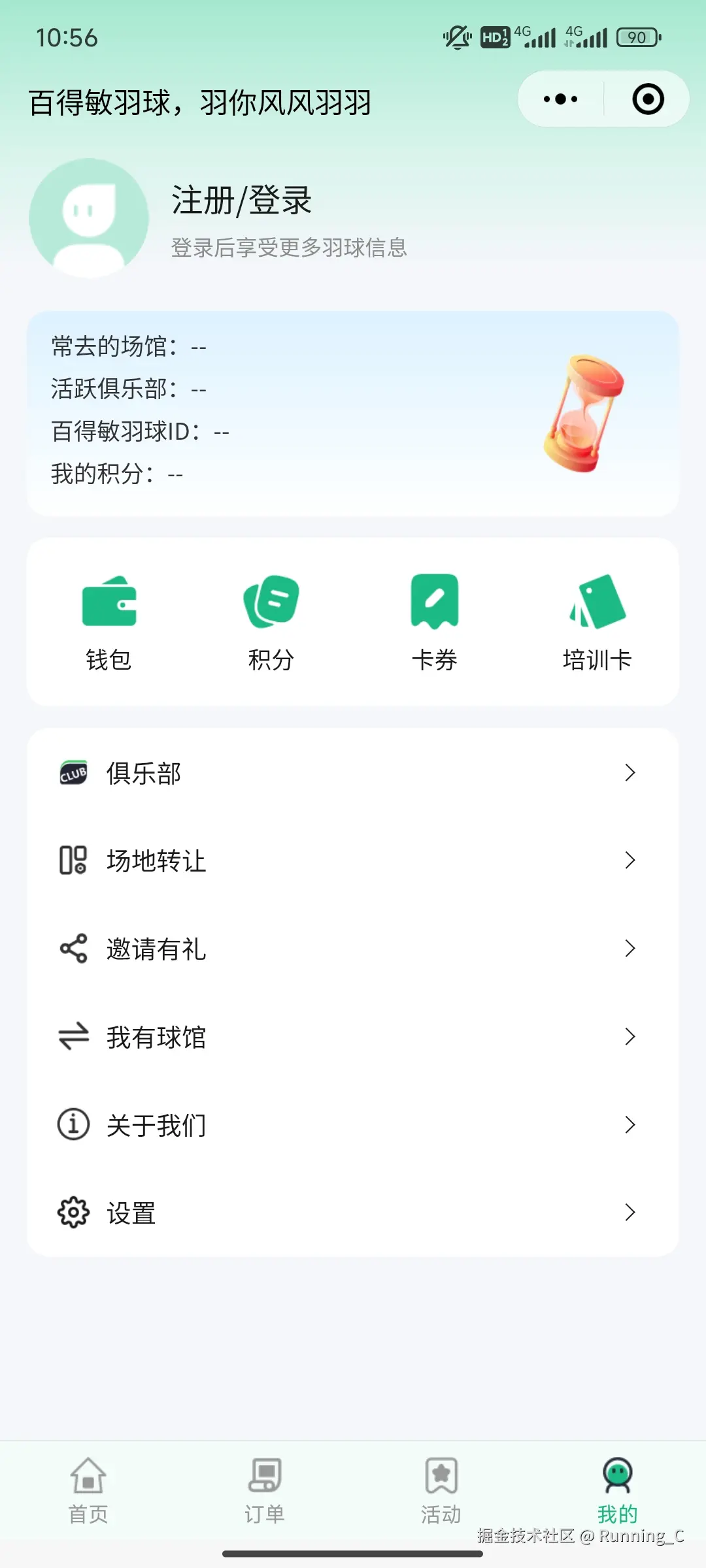This screenshot has height=1568, width=706.
Task: Expand the 俱乐部 row chevron
Action: pos(630,773)
